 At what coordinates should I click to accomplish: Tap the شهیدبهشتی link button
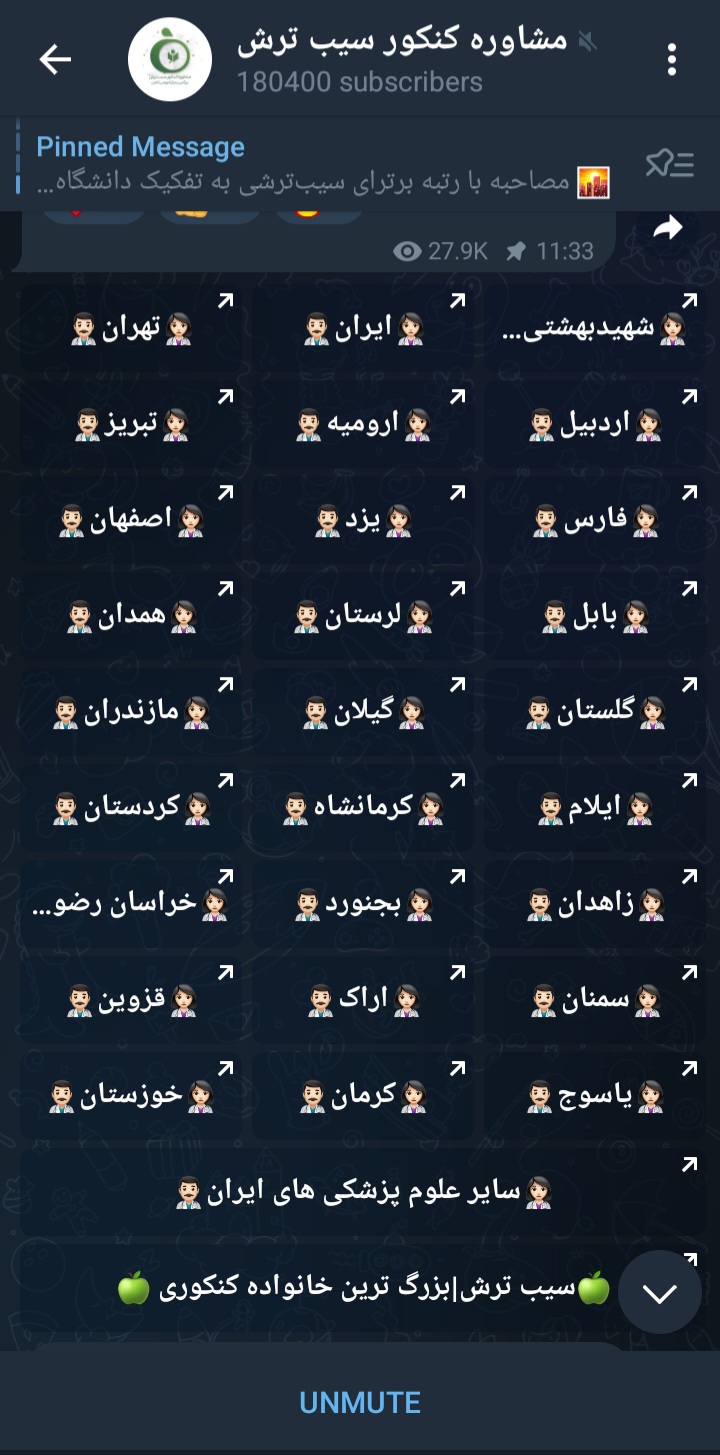[596, 328]
